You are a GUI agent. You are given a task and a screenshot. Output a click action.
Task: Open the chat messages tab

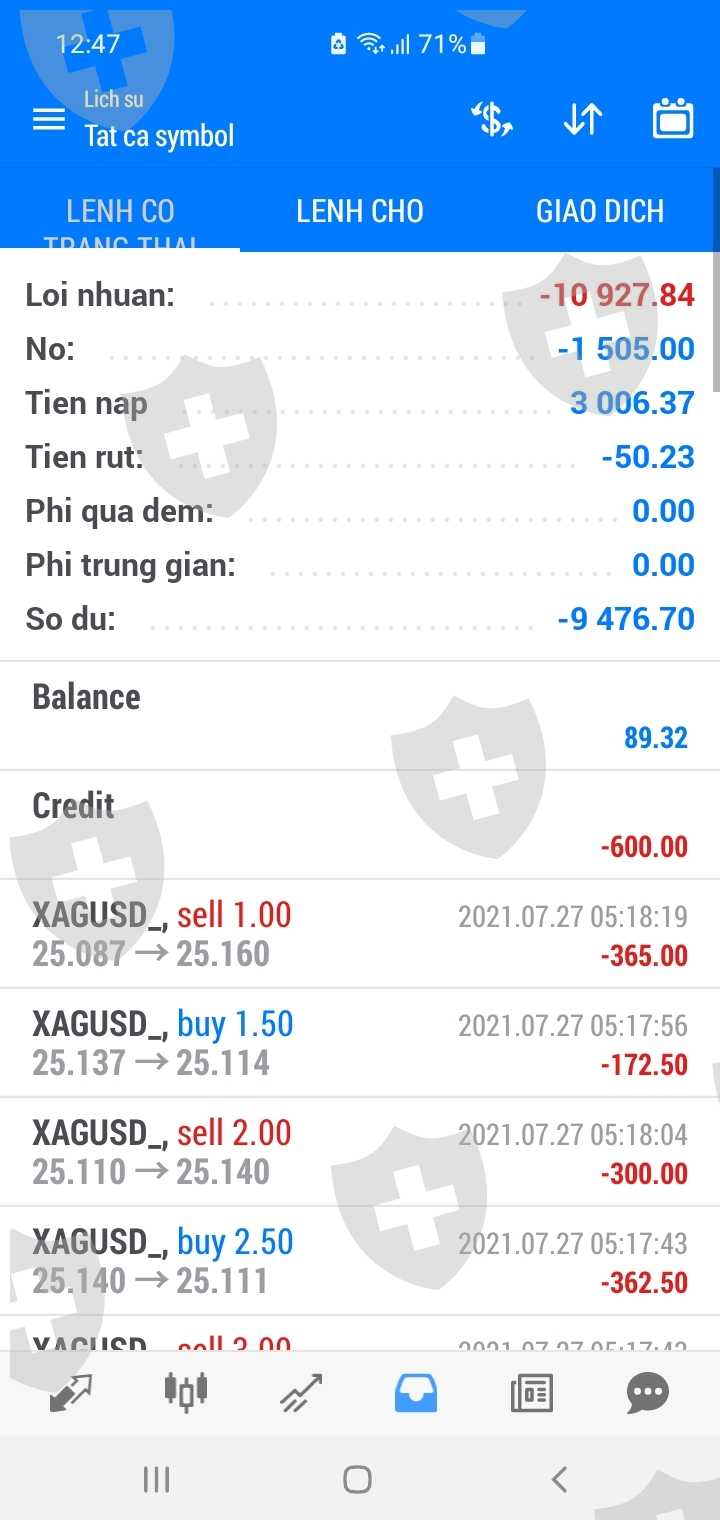point(647,1392)
